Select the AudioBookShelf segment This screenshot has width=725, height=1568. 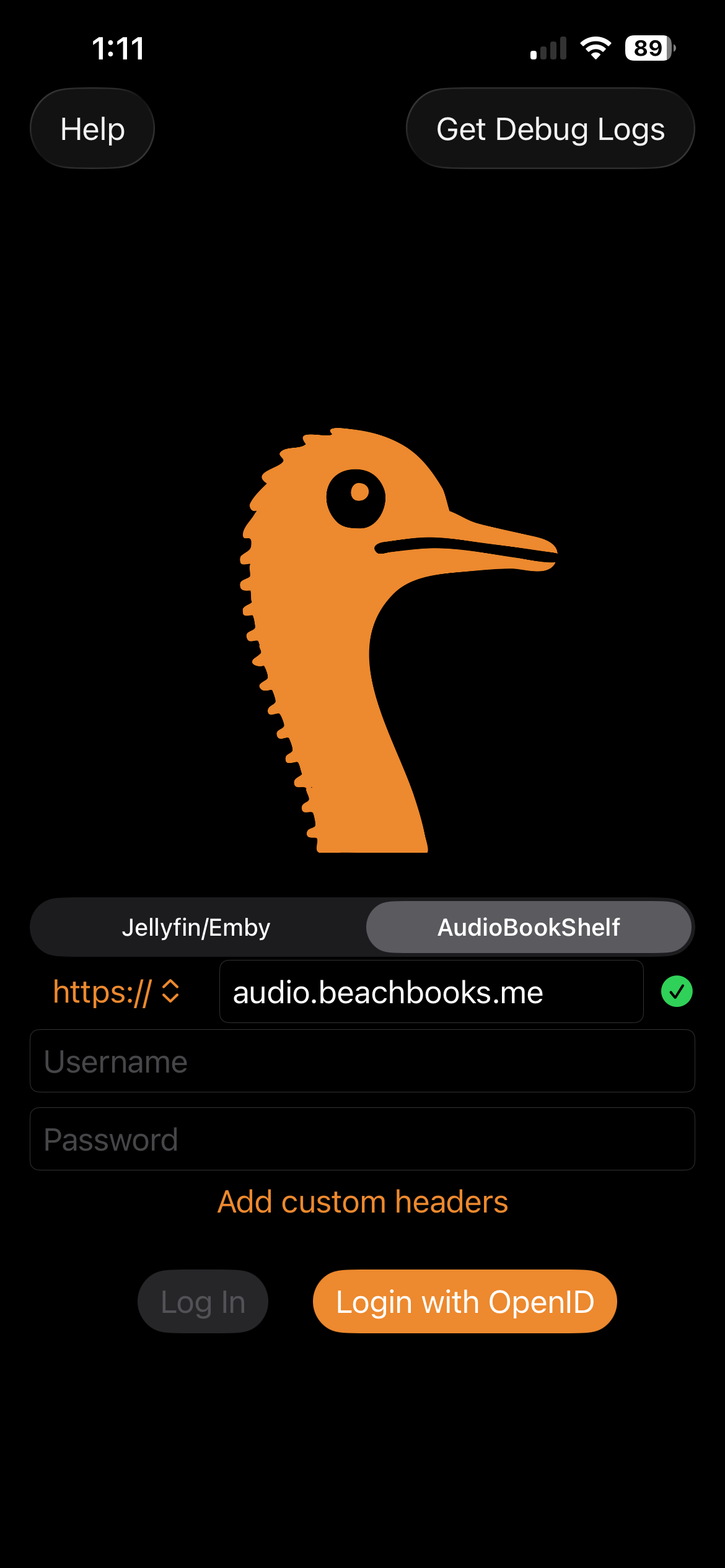529,927
